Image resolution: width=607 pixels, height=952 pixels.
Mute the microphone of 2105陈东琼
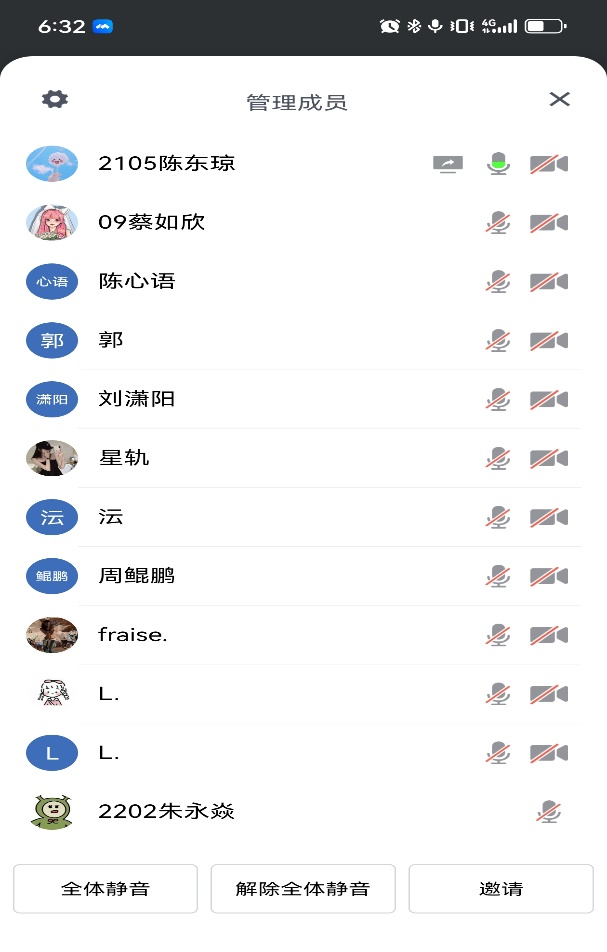point(498,164)
